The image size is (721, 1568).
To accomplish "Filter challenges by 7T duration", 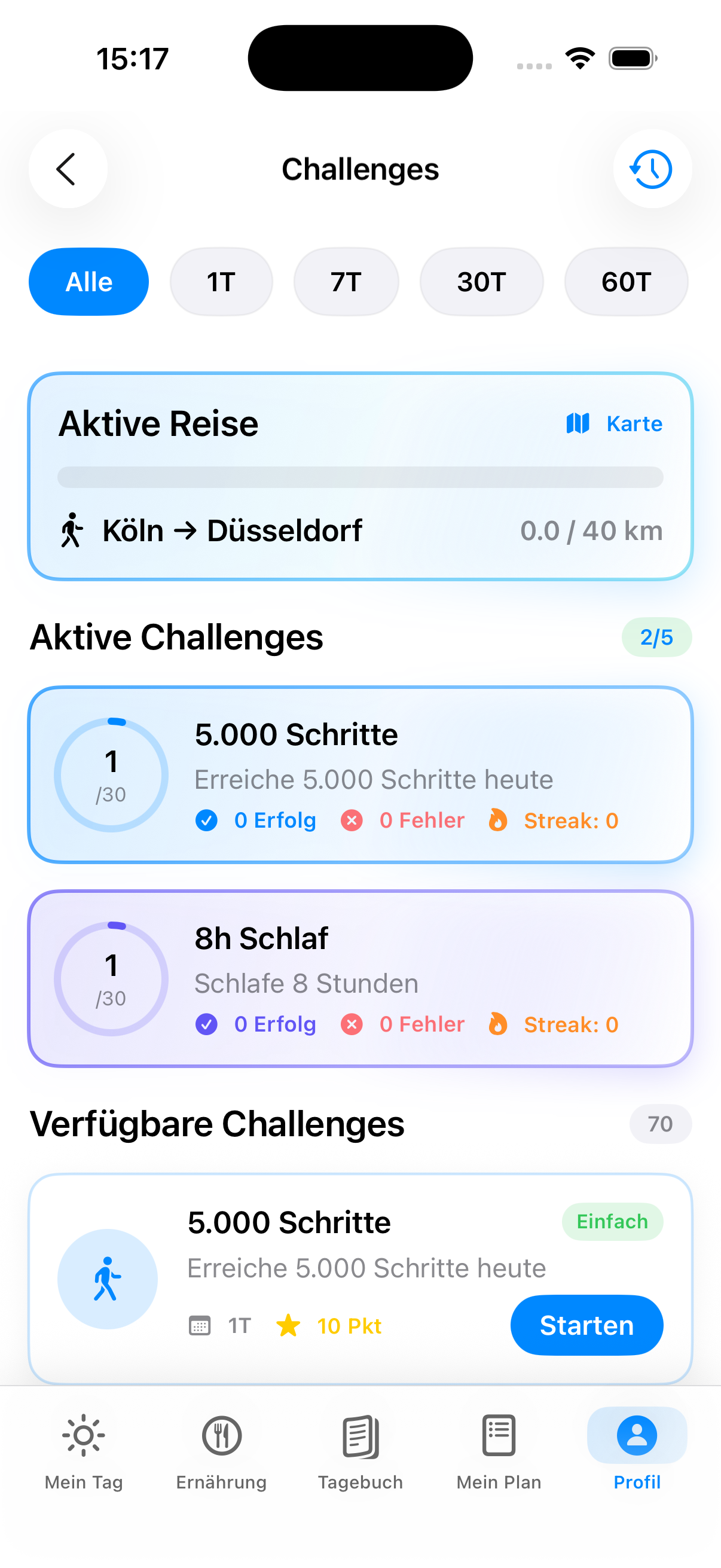I will 346,282.
